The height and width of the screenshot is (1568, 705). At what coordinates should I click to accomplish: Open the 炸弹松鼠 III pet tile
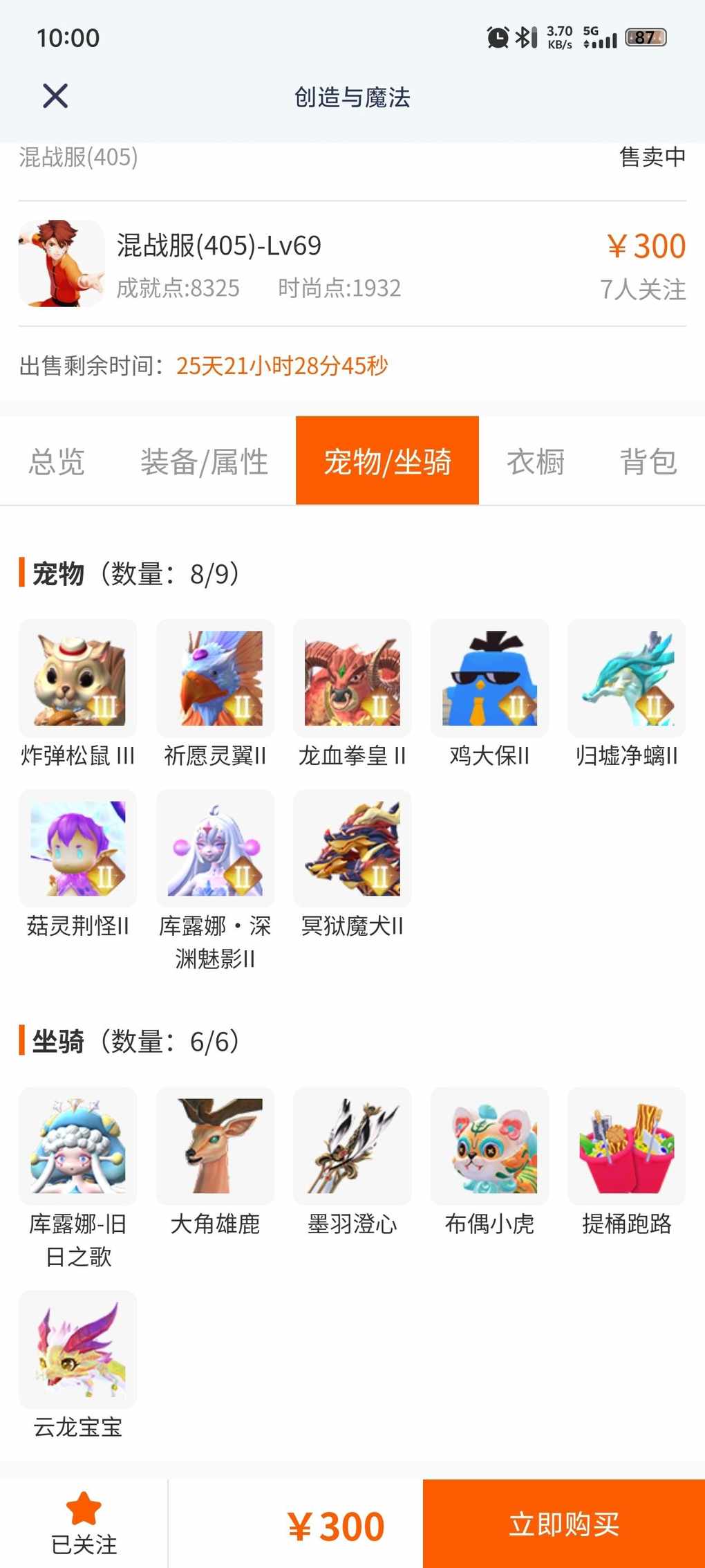pos(78,678)
